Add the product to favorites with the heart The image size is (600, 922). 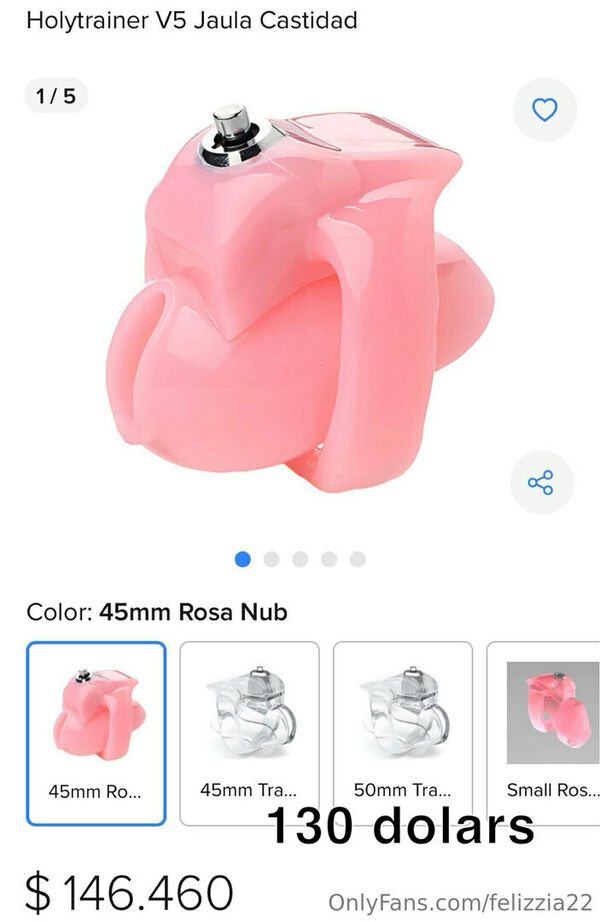(544, 109)
